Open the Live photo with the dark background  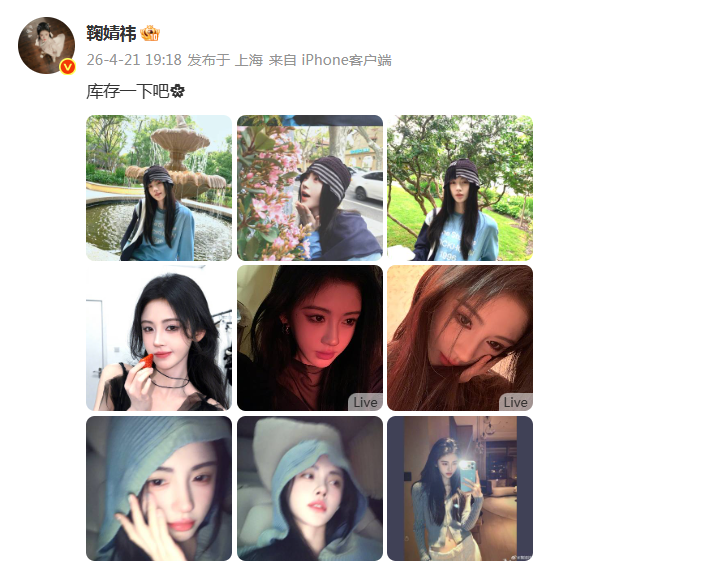point(310,338)
